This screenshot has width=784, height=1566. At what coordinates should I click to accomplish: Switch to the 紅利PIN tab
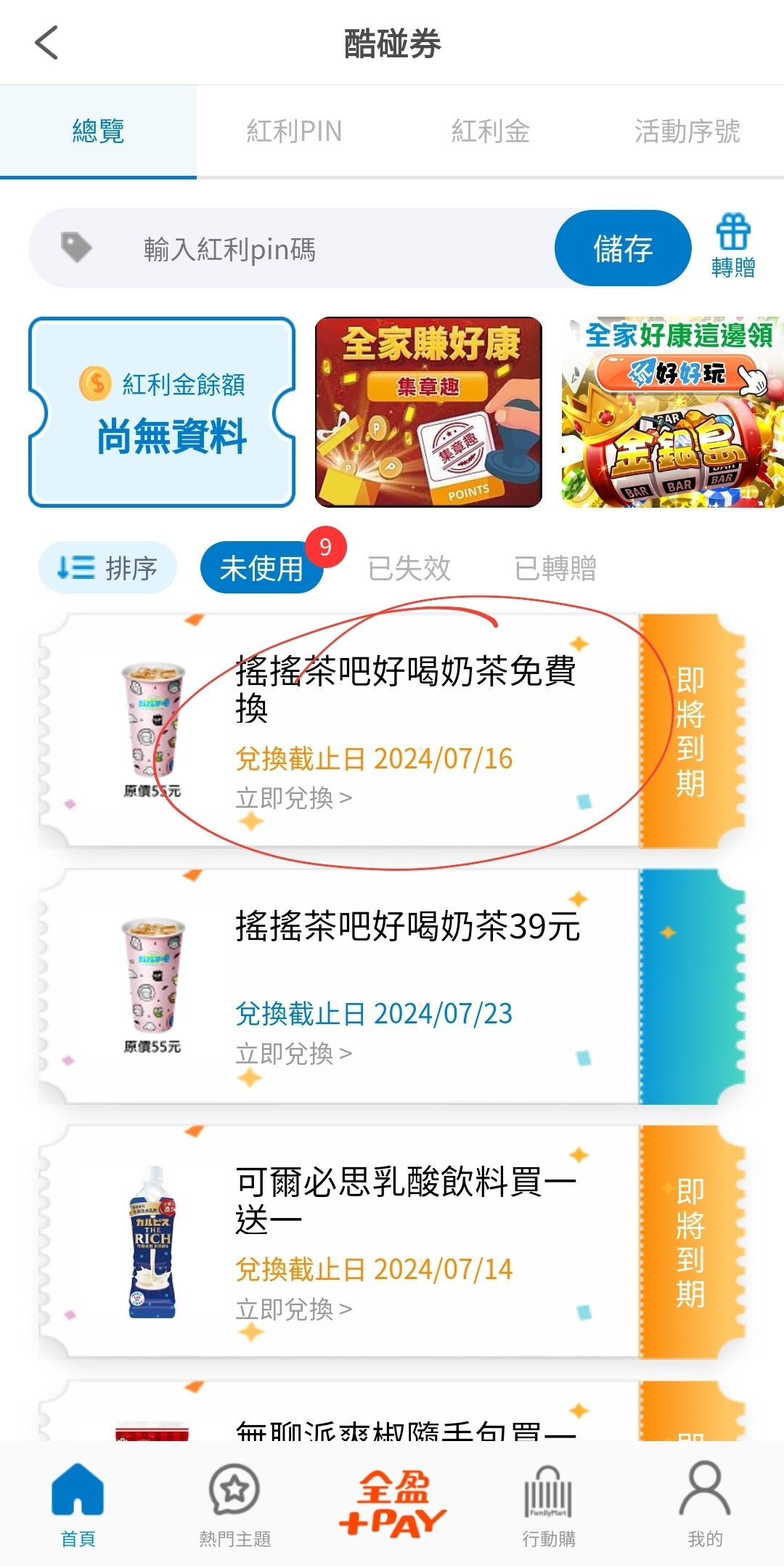tap(294, 131)
